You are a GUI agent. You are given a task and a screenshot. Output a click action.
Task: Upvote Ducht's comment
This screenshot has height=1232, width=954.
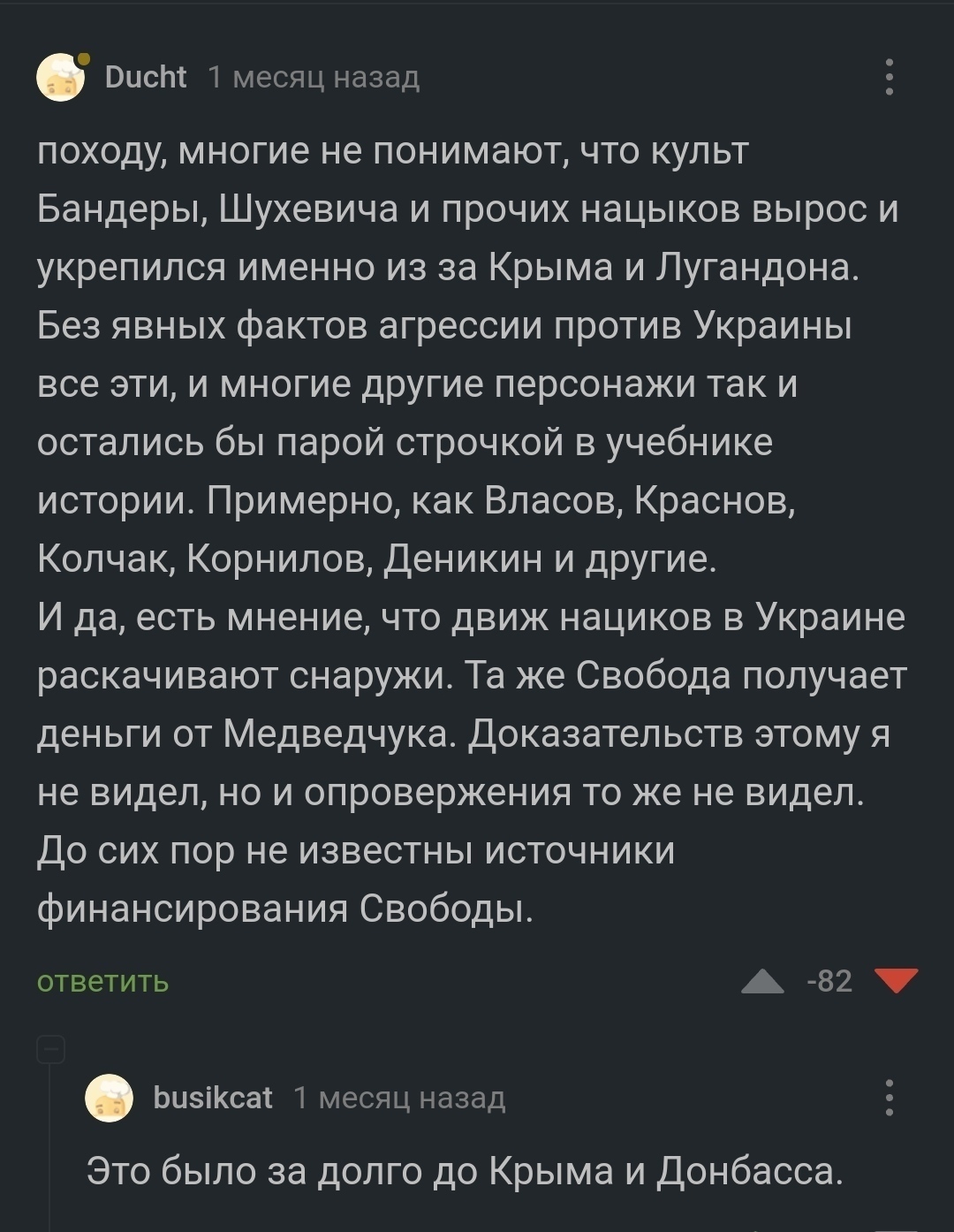(x=762, y=982)
